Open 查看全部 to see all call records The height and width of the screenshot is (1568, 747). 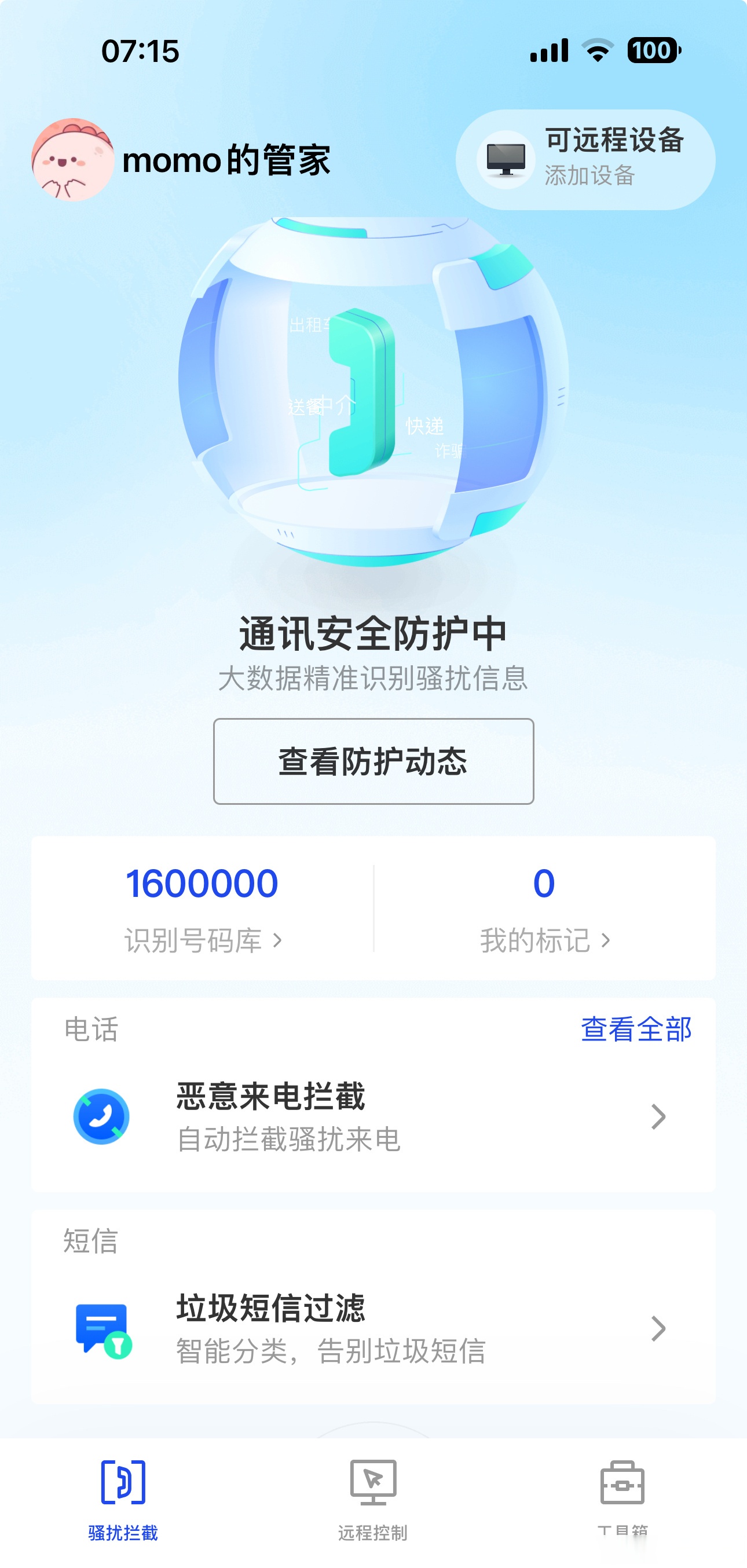tap(637, 1027)
